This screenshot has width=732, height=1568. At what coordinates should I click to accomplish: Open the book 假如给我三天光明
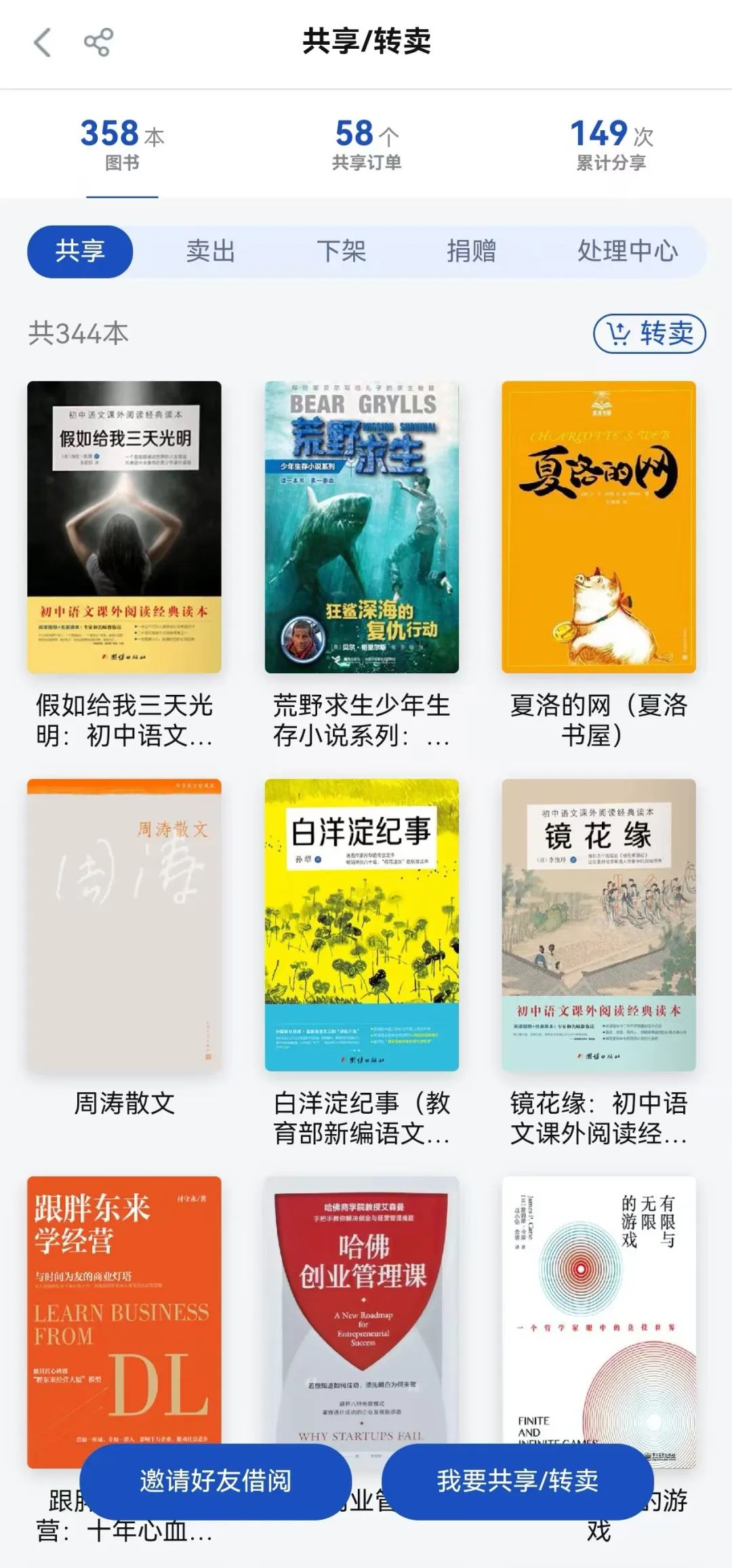tap(124, 527)
